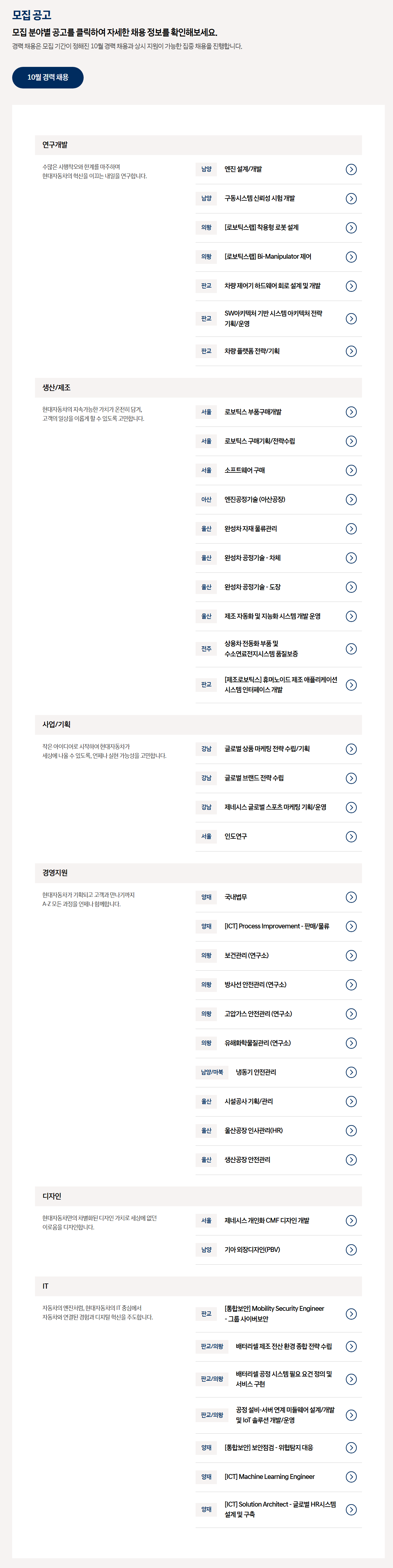Open the 엔진 설계/개발 job posting

click(278, 169)
